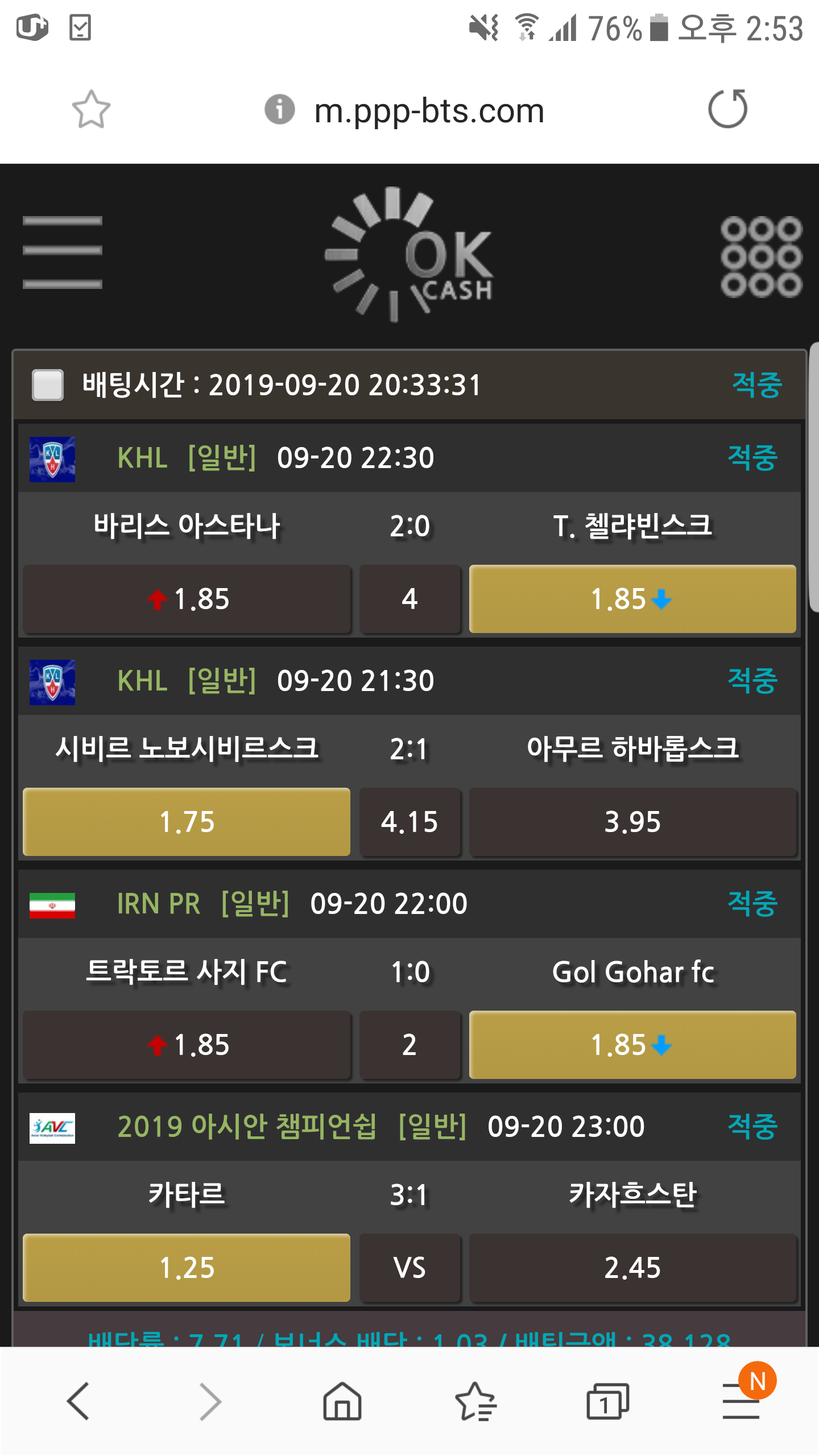Tick the checkbox beside 배팅시간 2019-09-20
The height and width of the screenshot is (1456, 819).
coord(48,385)
